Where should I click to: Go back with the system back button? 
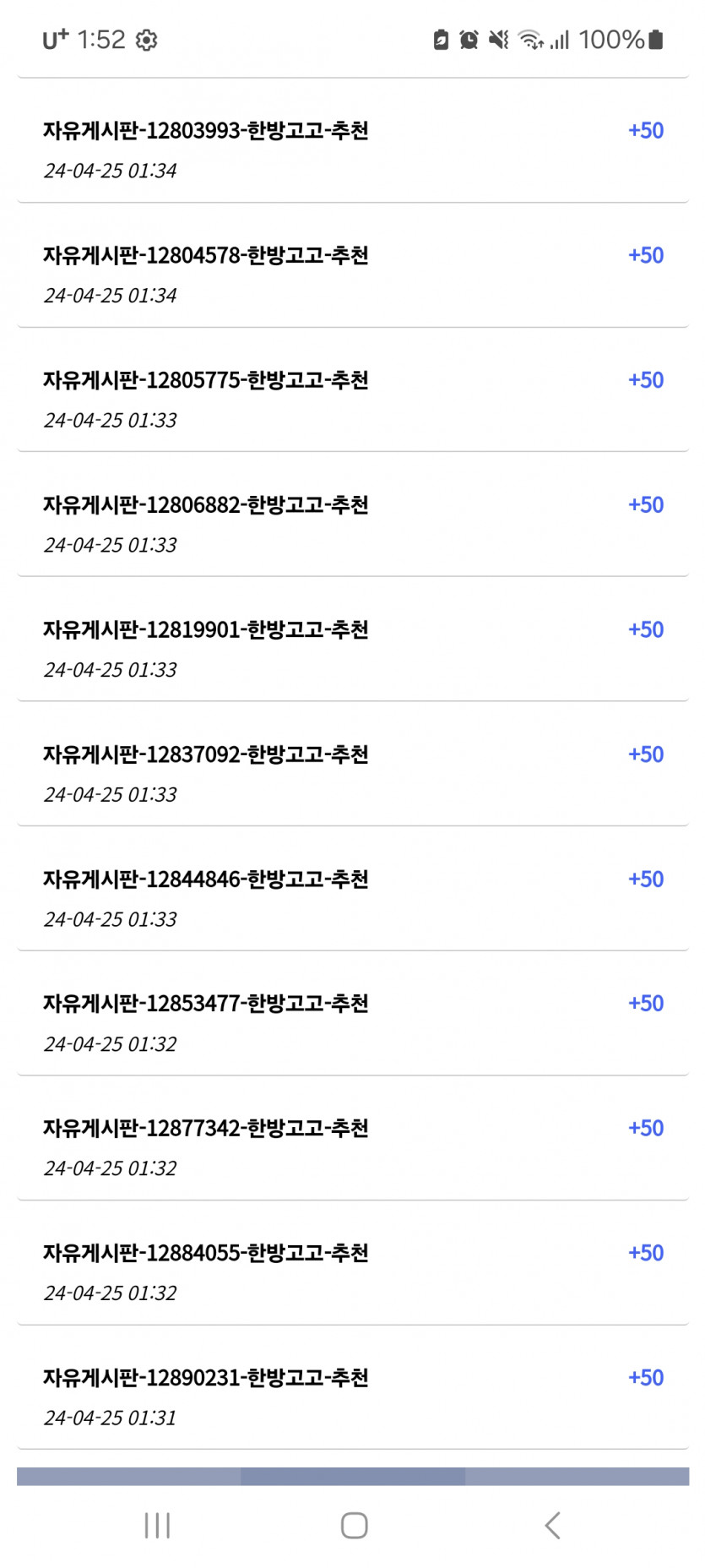552,1525
